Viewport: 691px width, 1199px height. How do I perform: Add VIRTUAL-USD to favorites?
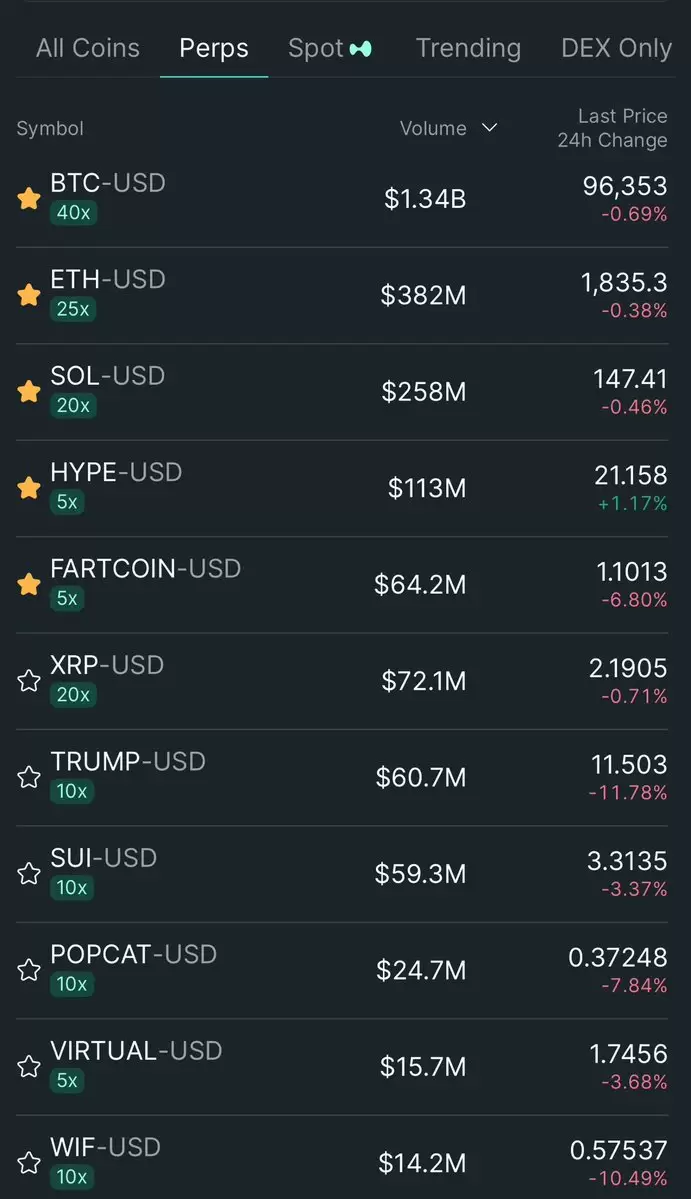tap(29, 1066)
